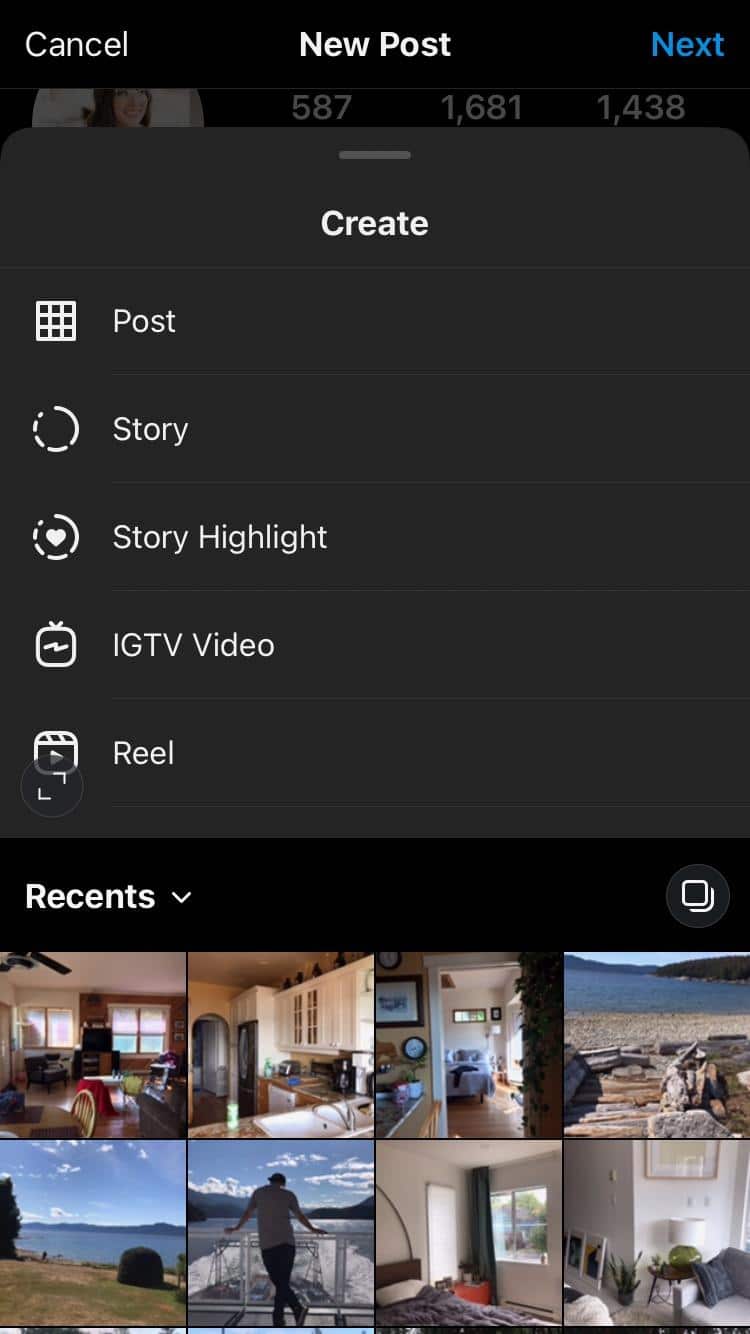Select the living room photo
Viewport: 750px width, 1334px height.
[x=93, y=1044]
